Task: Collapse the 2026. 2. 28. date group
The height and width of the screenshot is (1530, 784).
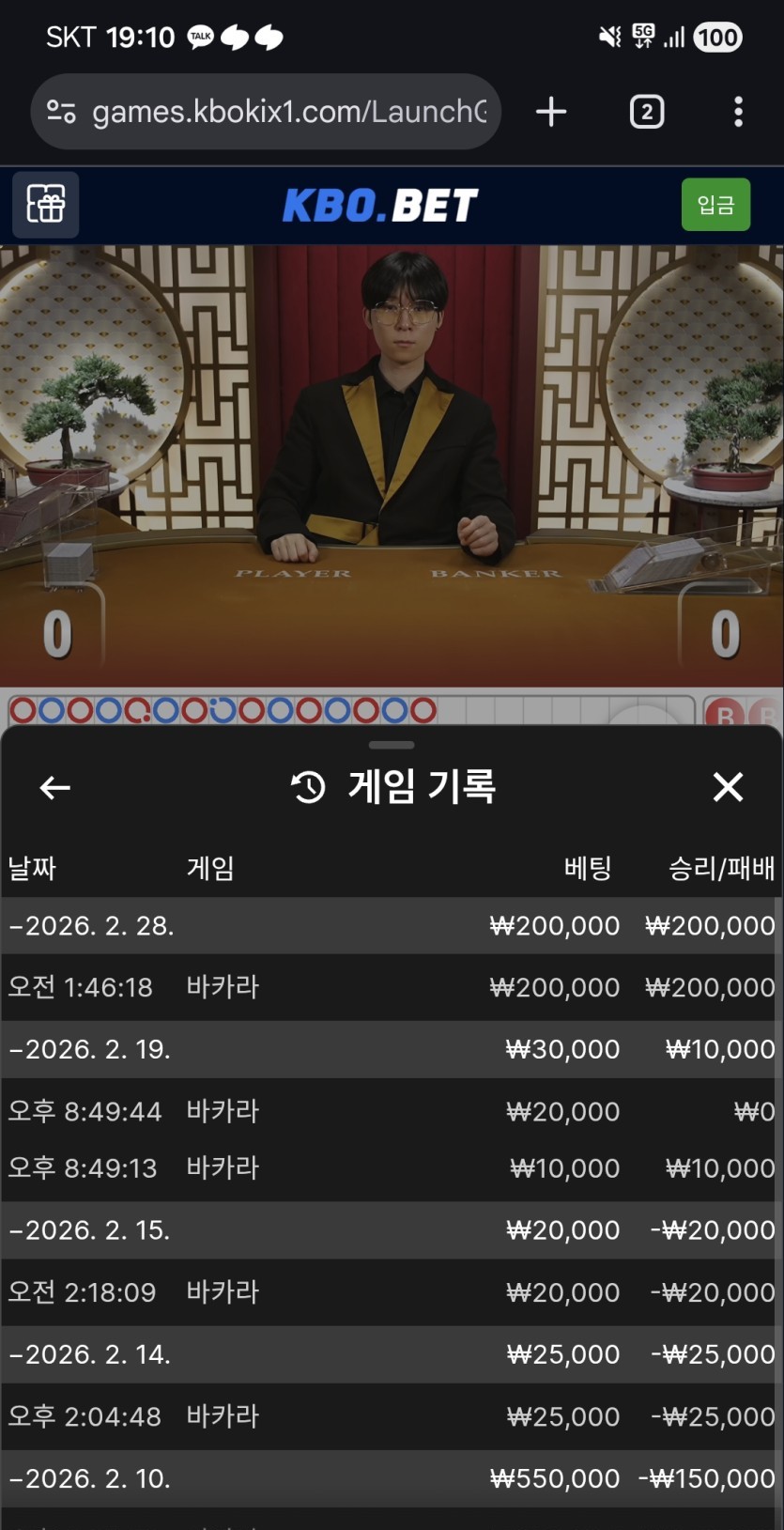Action: click(x=92, y=926)
